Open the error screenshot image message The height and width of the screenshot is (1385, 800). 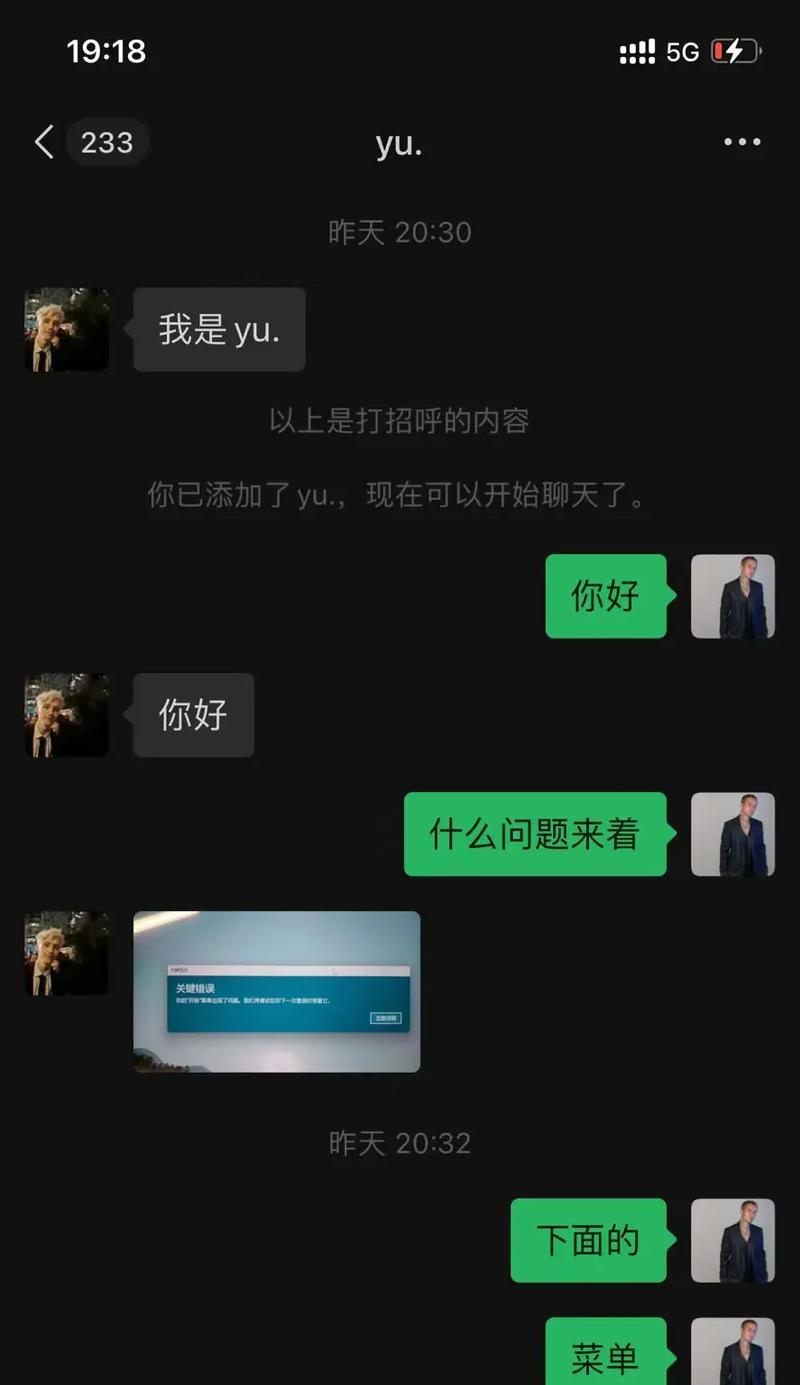[277, 991]
